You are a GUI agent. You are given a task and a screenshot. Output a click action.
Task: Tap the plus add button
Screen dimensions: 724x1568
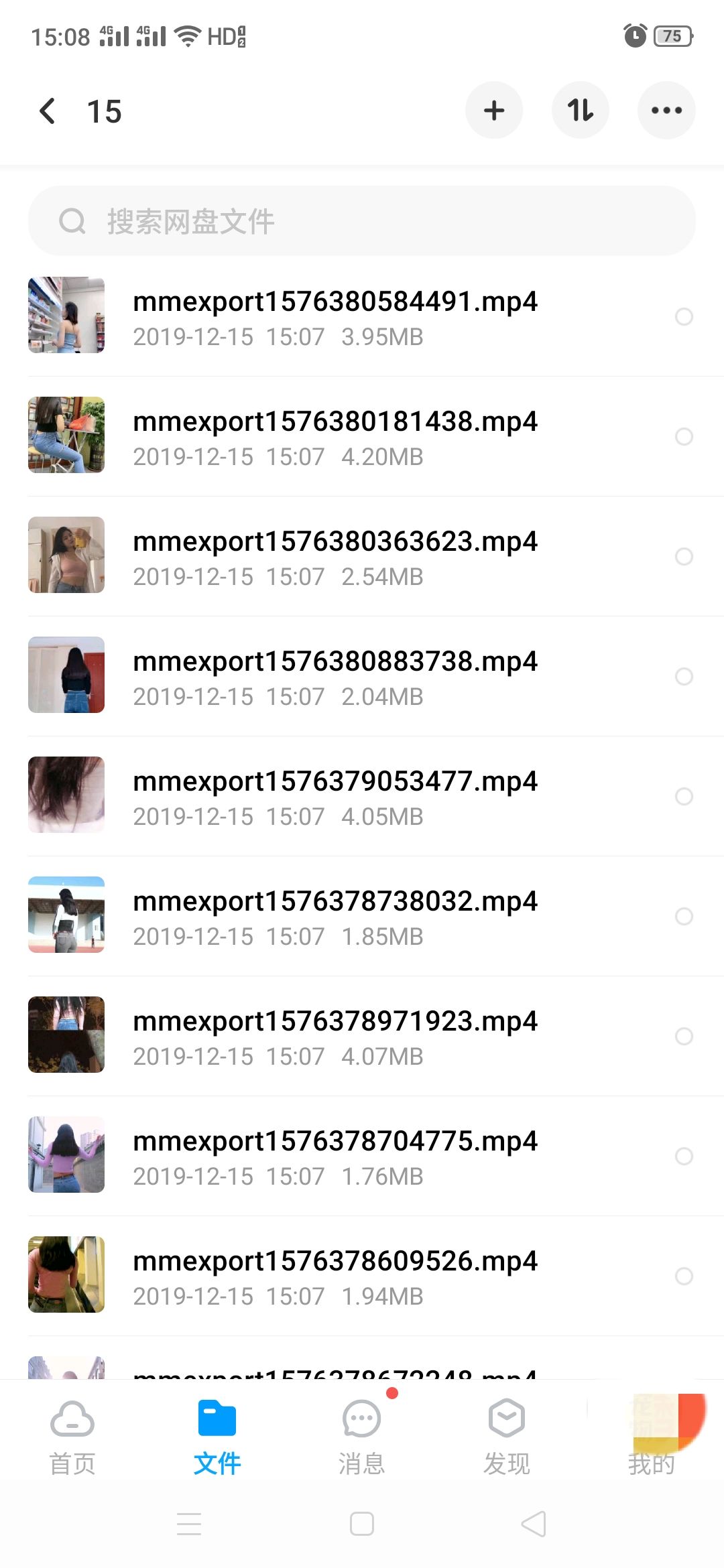pyautogui.click(x=494, y=111)
